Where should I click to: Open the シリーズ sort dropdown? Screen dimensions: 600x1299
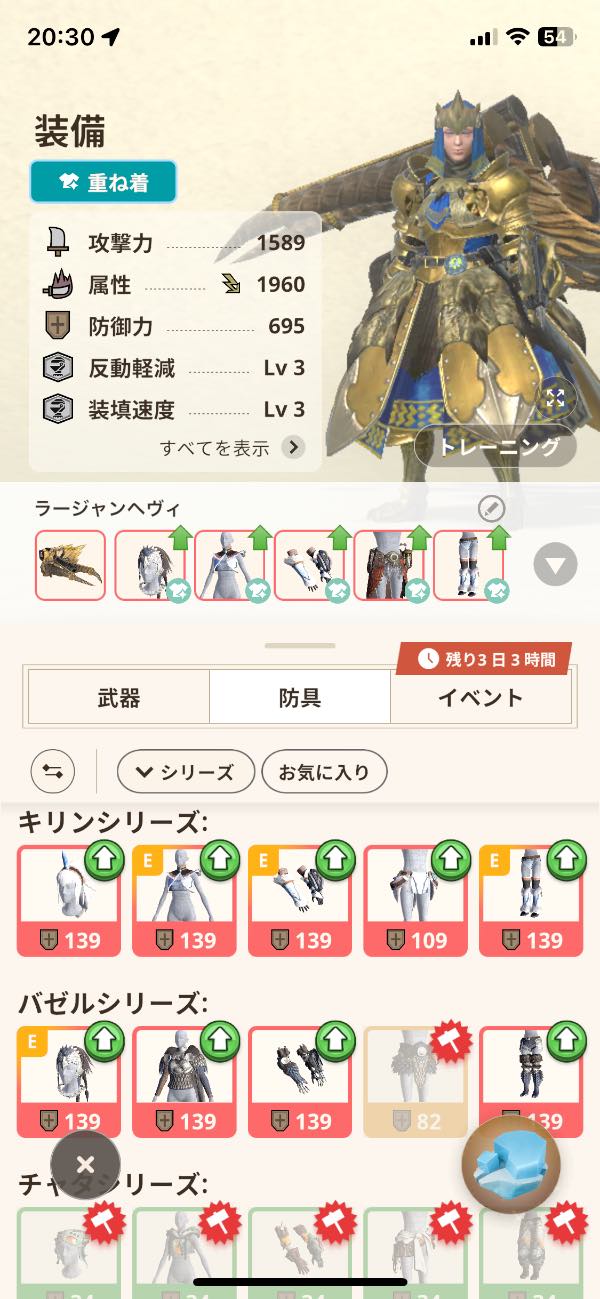(185, 771)
